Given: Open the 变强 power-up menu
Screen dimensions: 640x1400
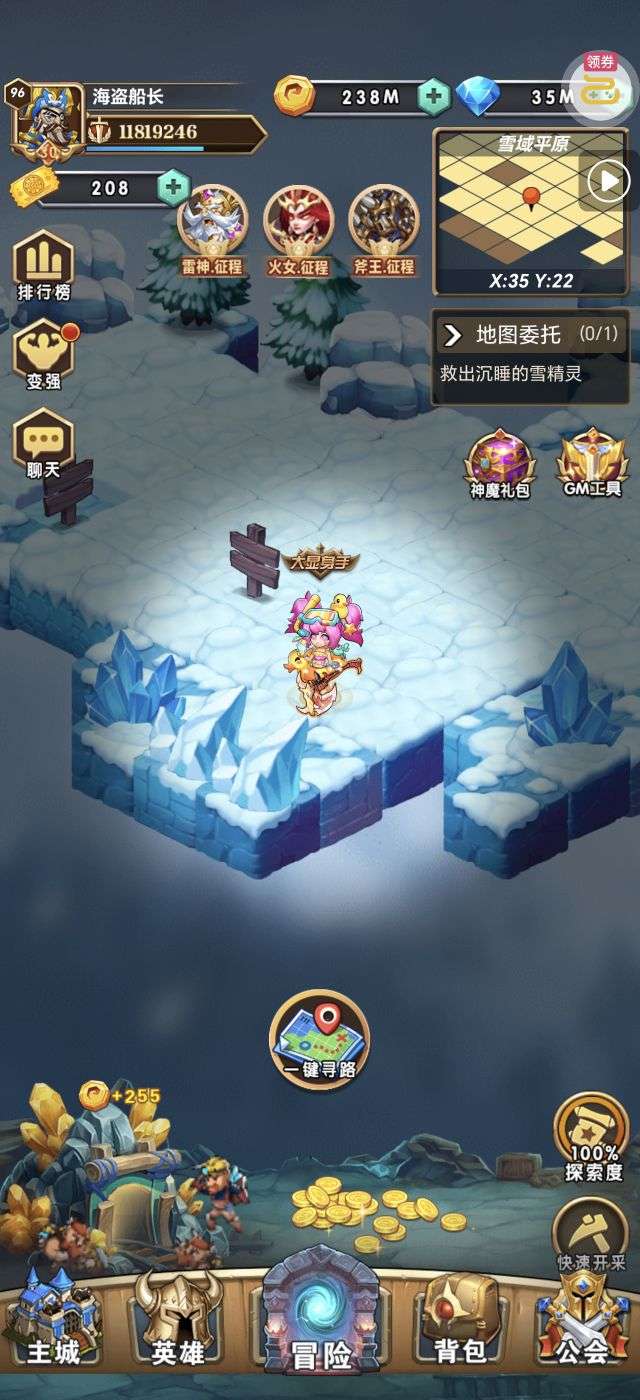Looking at the screenshot, I should pos(43,357).
